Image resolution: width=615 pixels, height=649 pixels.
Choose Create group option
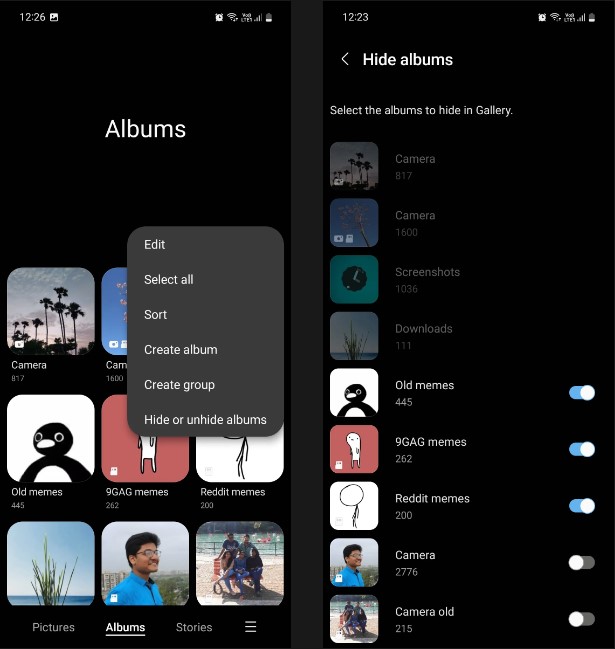(180, 384)
